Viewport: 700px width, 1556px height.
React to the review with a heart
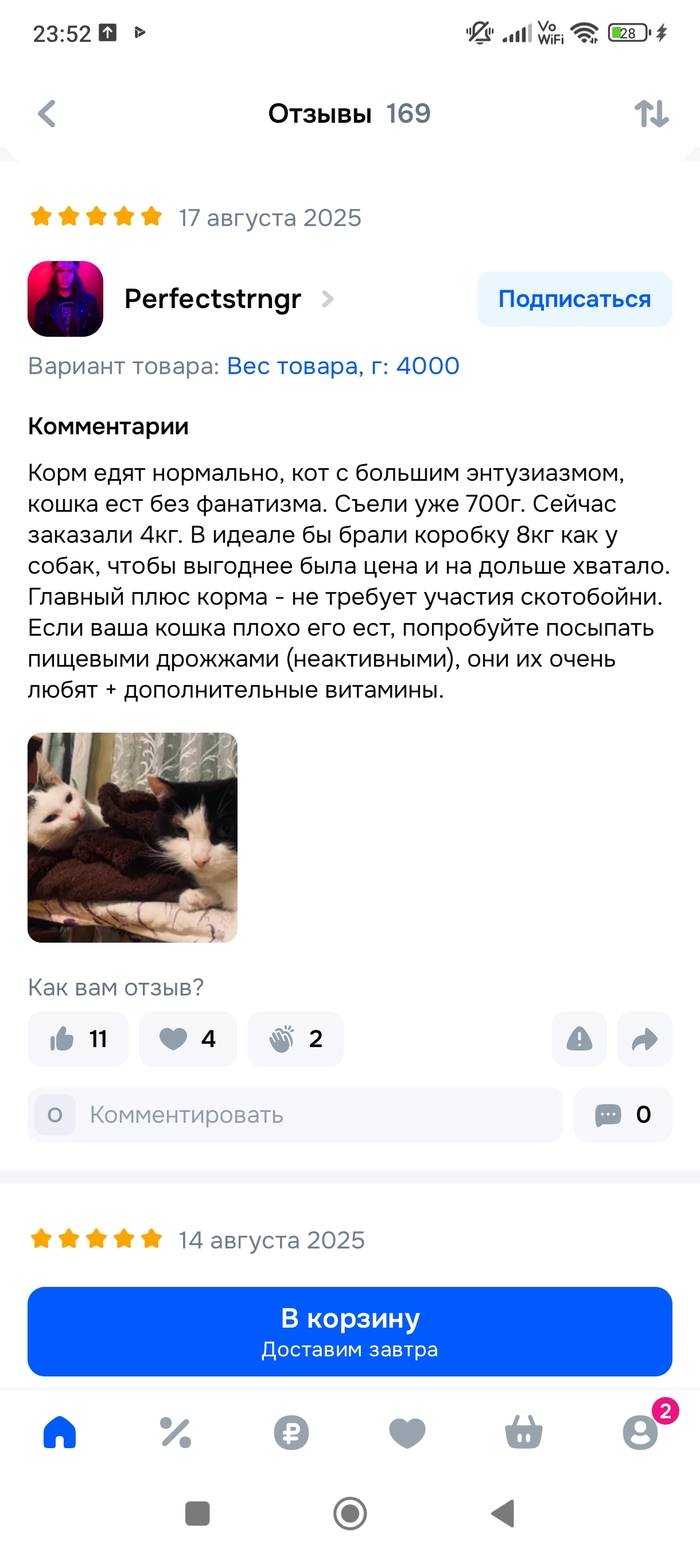[188, 1039]
